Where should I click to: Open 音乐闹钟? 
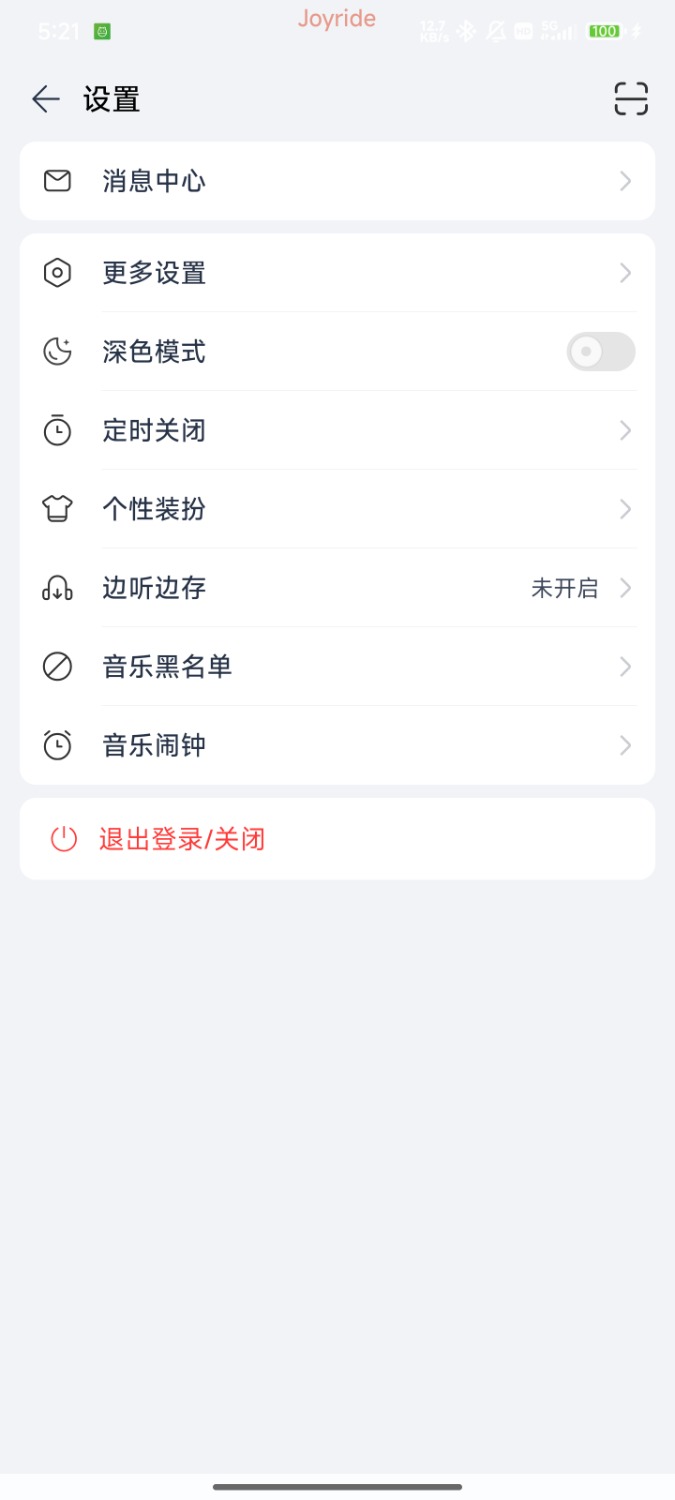[x=337, y=745]
